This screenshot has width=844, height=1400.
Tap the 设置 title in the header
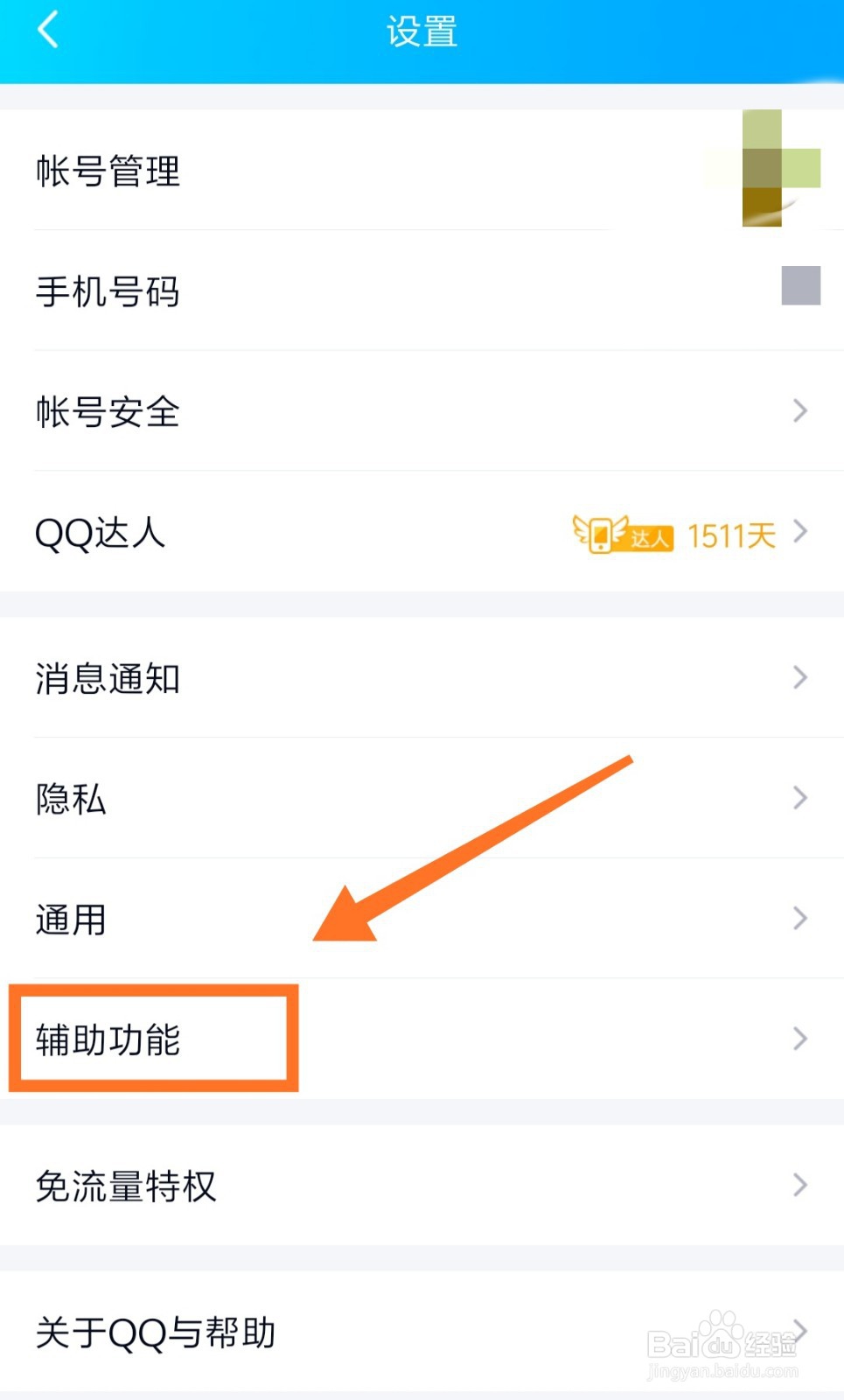[422, 31]
